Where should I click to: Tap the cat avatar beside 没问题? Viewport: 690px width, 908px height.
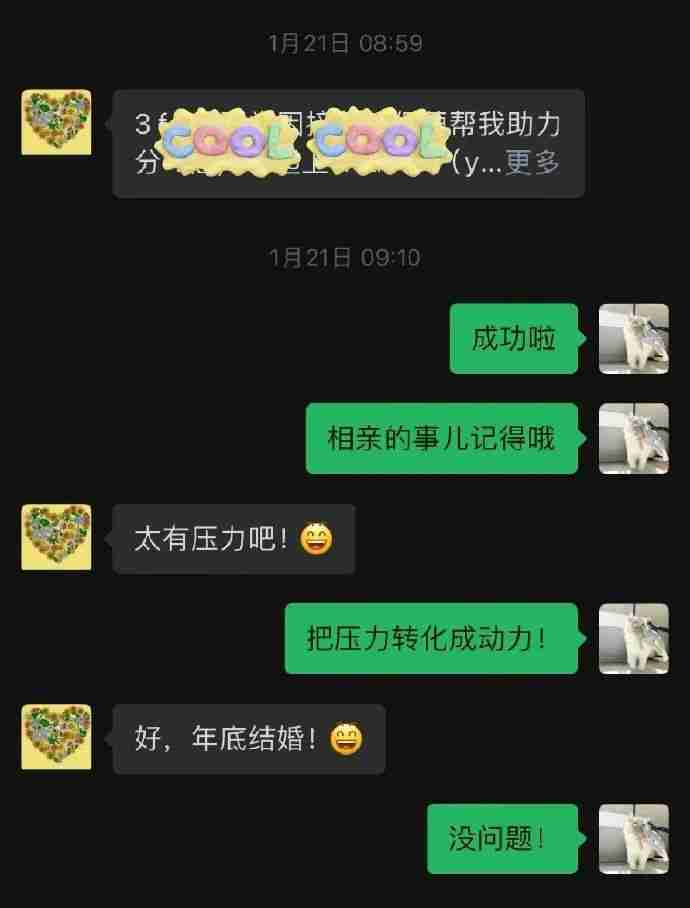pos(633,838)
